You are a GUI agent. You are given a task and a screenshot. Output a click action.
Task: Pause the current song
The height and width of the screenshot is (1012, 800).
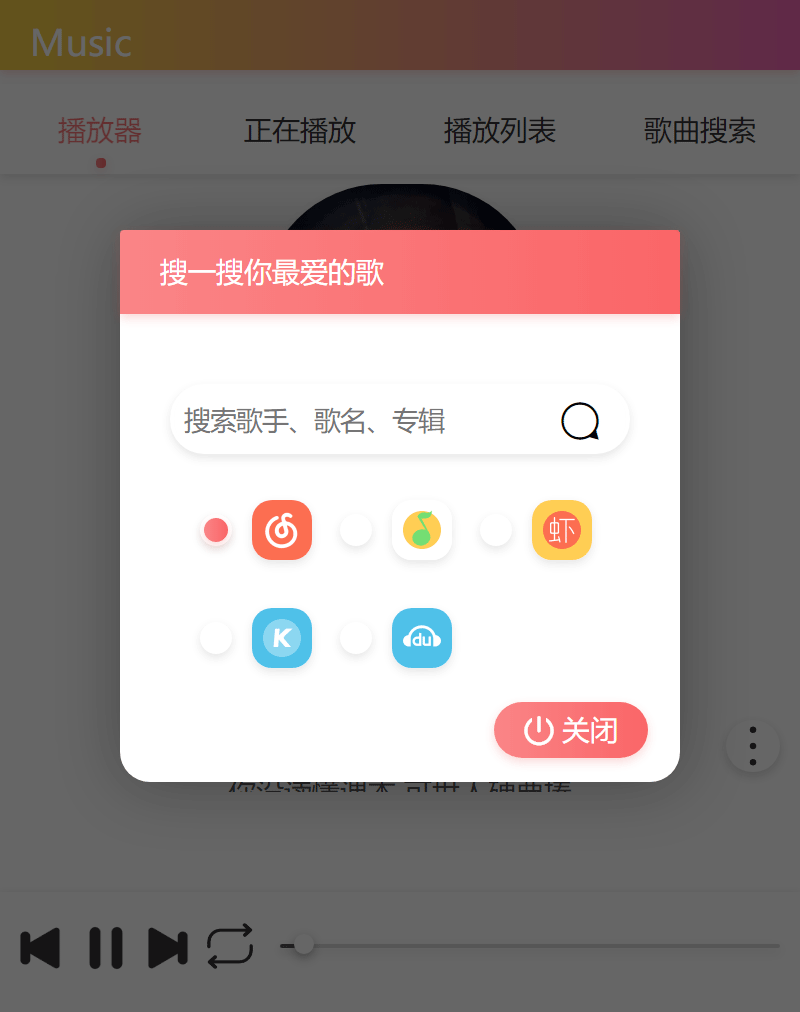[105, 947]
